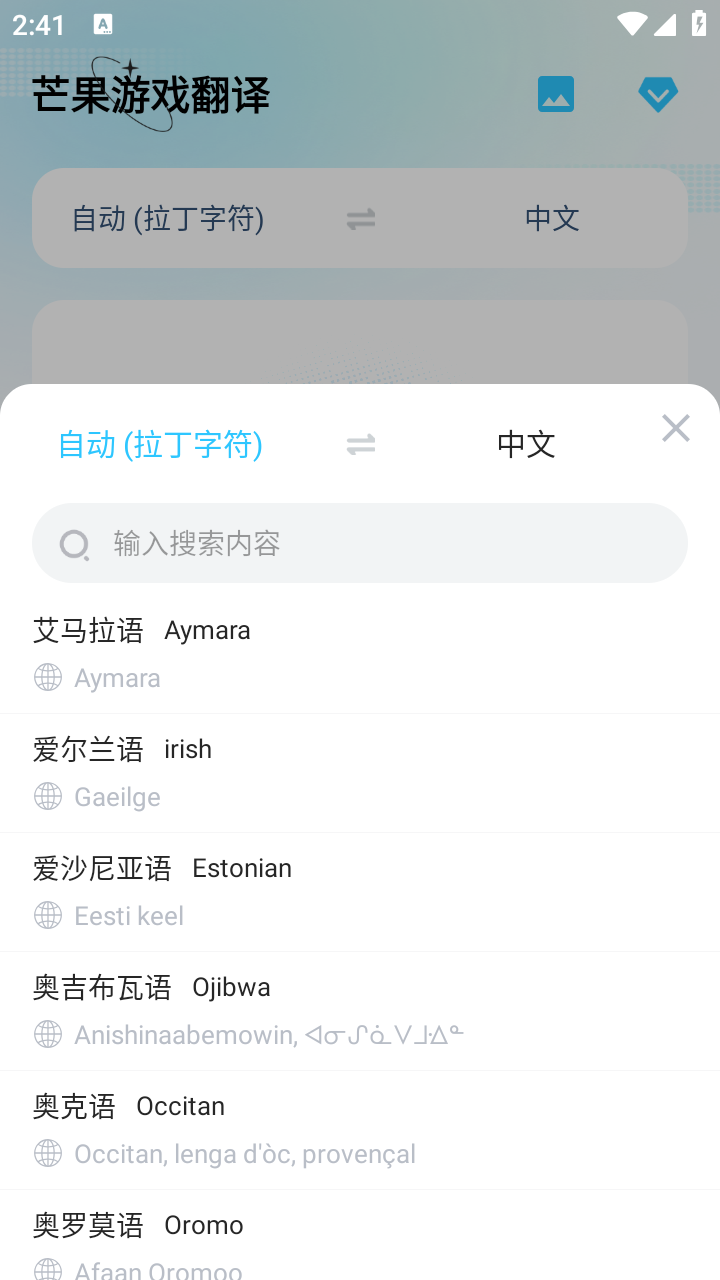Open the 自动 (拉丁字符) source language selector
720x1280 pixels.
tap(167, 218)
